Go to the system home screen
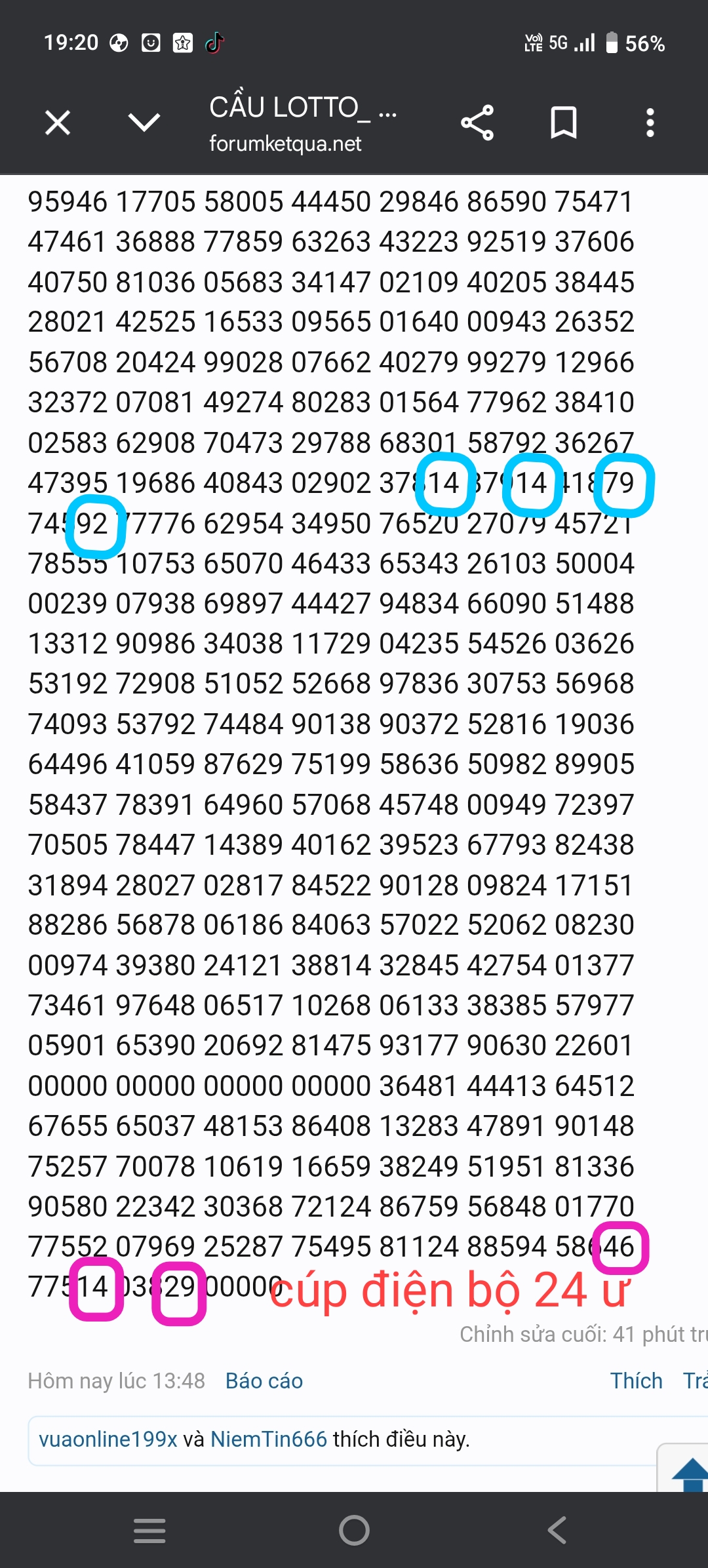Viewport: 708px width, 1568px height. point(354,1531)
